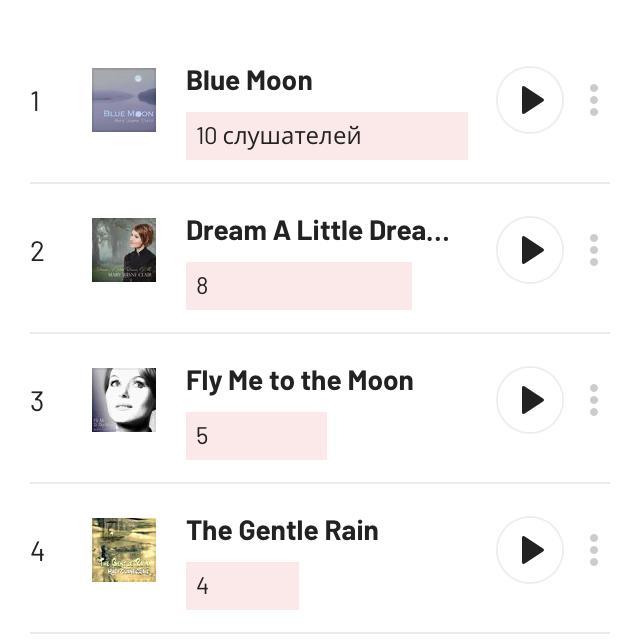Play Fly Me to the Moon
The height and width of the screenshot is (640, 640).
pos(530,400)
